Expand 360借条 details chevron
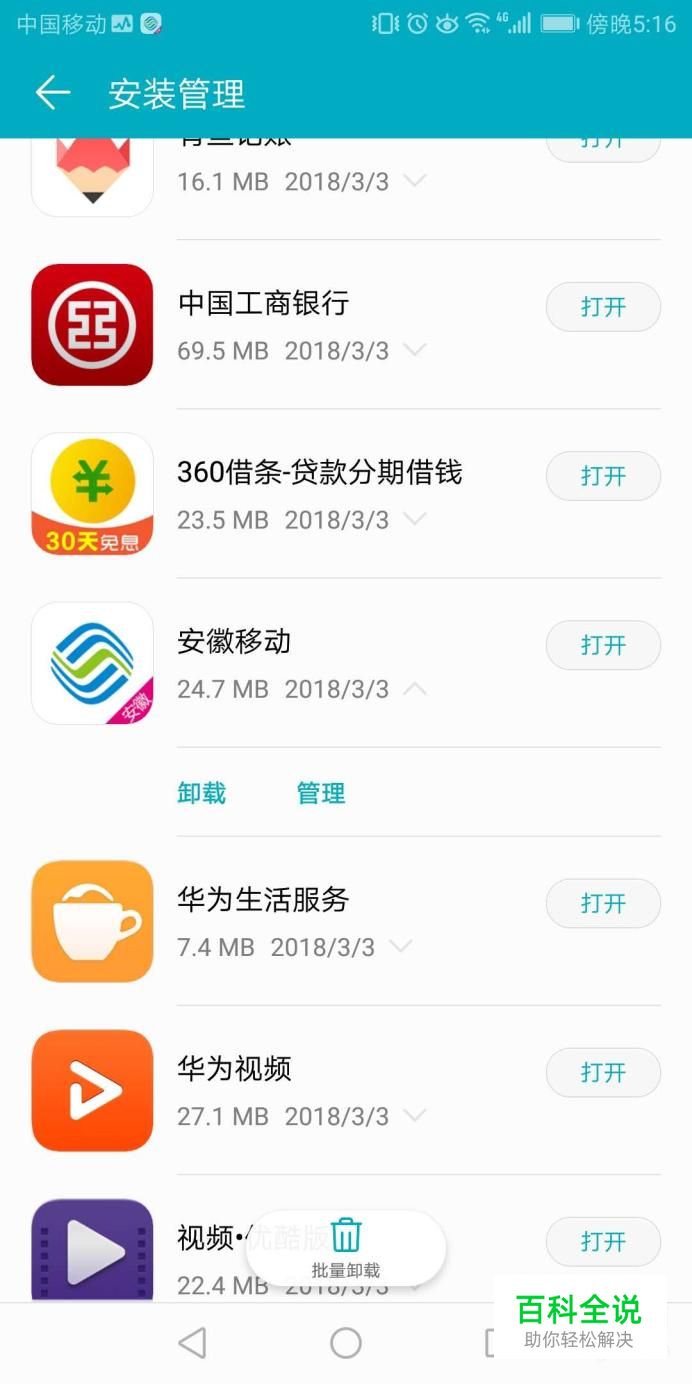Screen dimensions: 692x1384 [414, 520]
